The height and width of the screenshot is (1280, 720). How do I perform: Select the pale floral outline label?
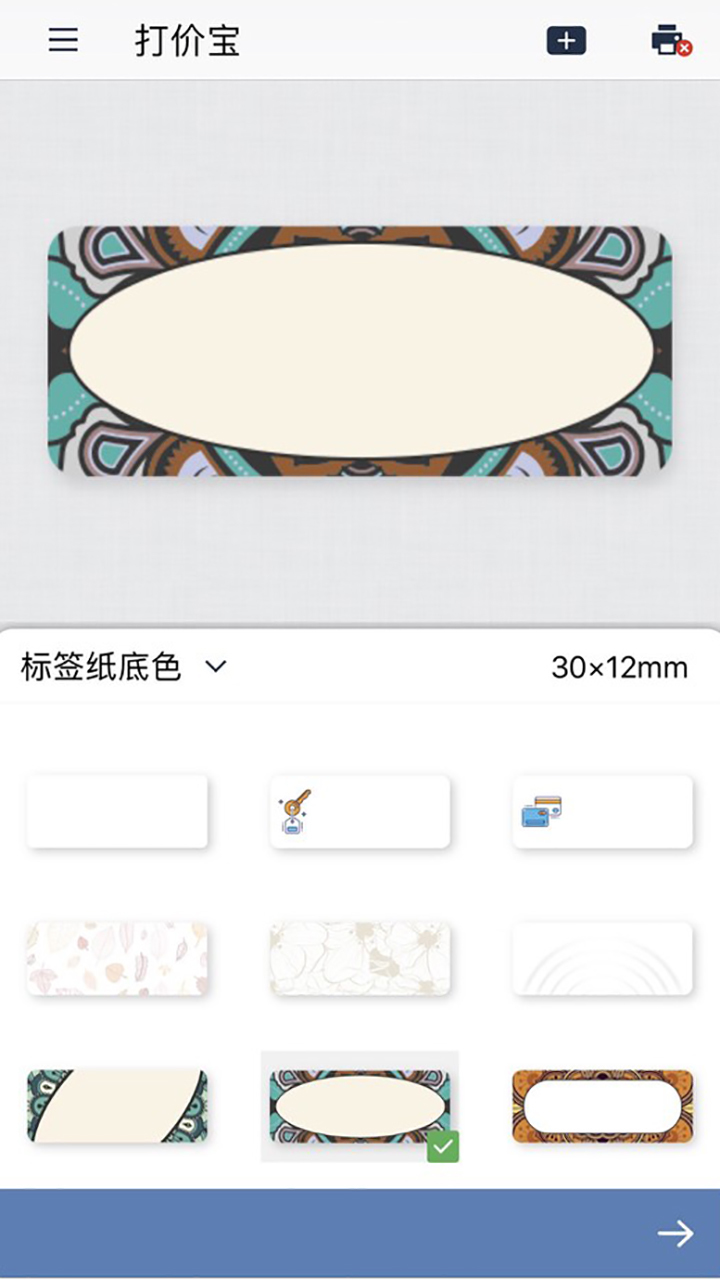[360, 958]
